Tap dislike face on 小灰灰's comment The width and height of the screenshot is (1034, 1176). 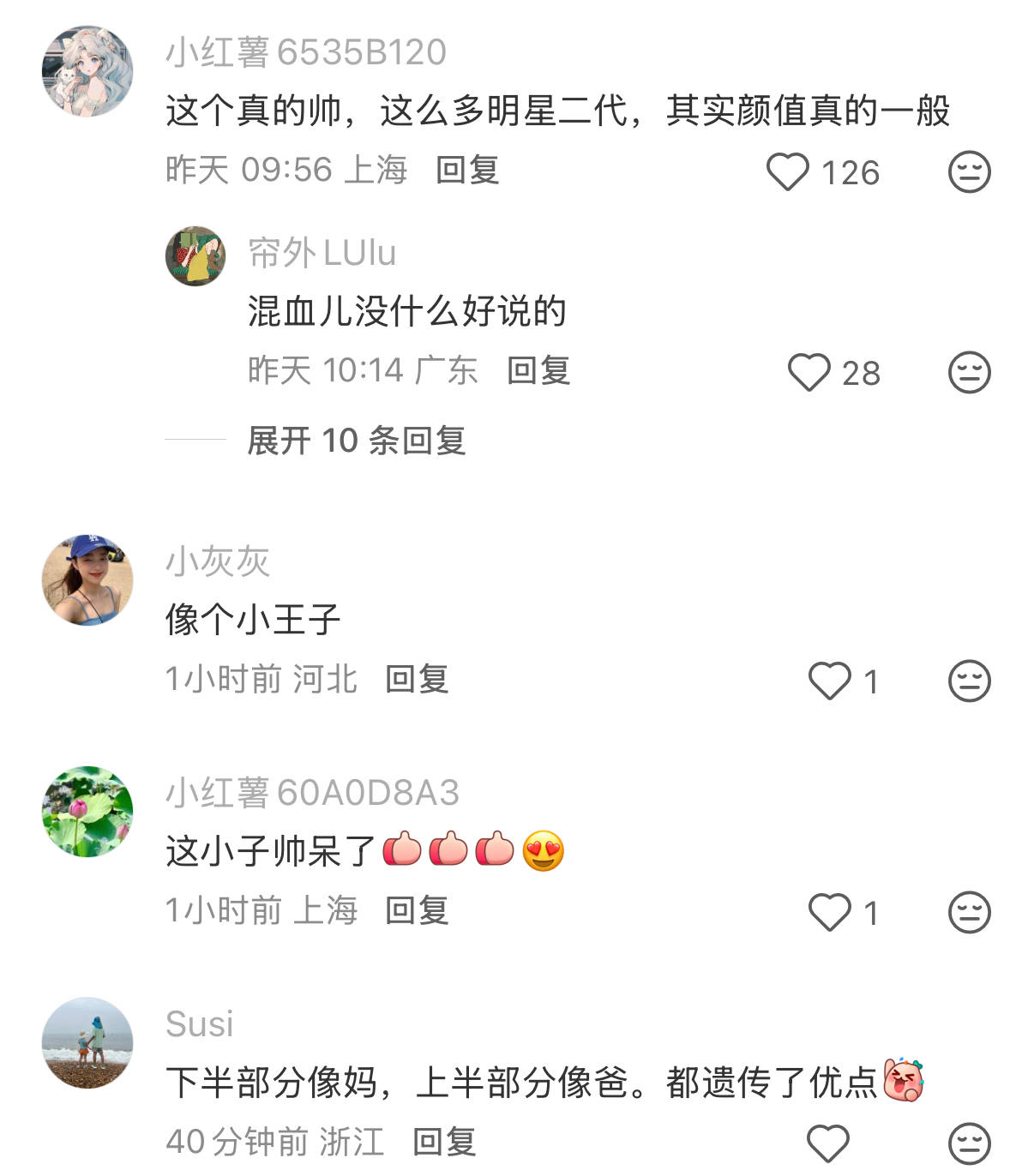click(969, 681)
